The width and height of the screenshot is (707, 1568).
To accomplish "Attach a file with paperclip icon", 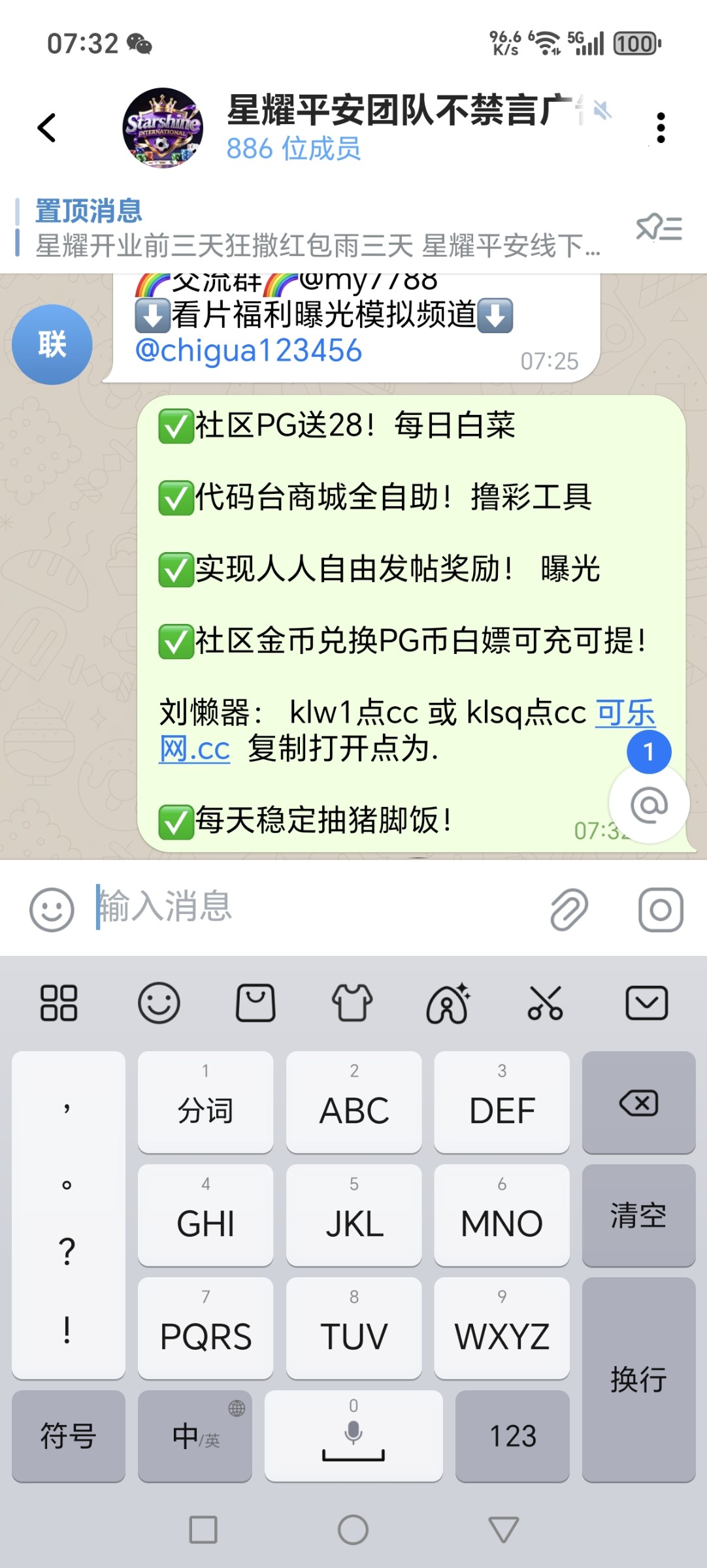I will [569, 909].
